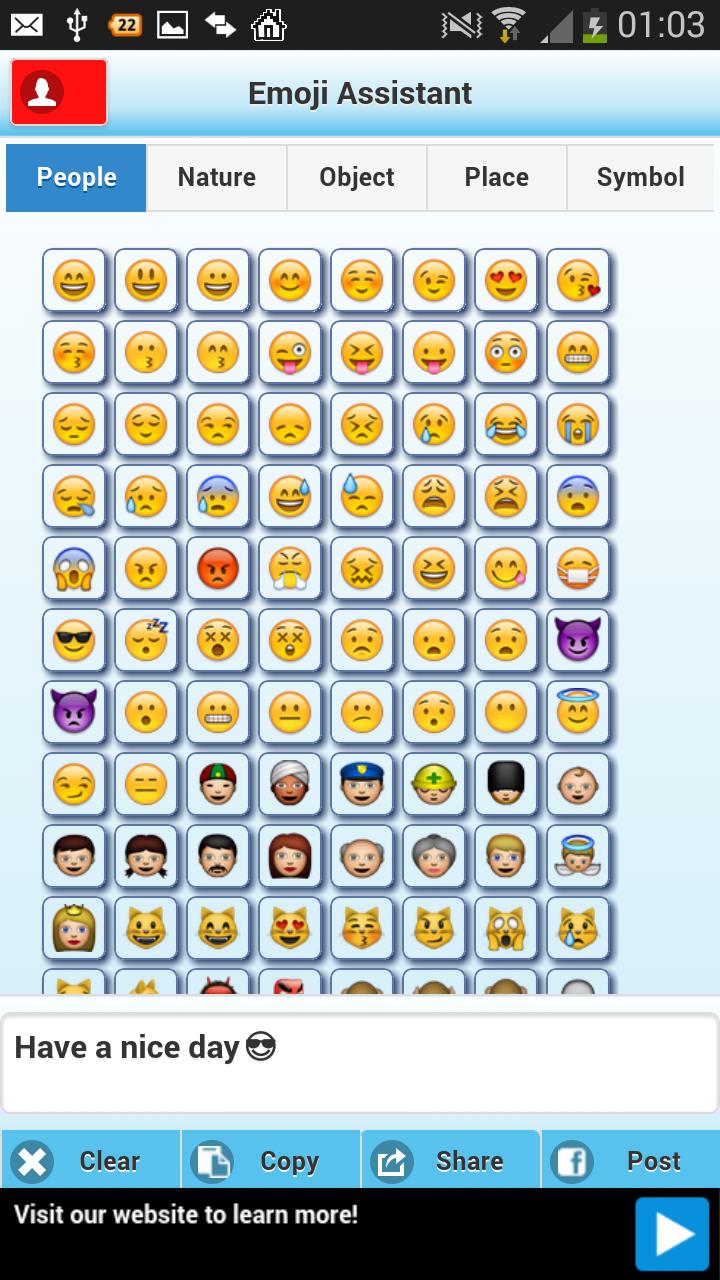
Task: Insert the princess emoji
Action: click(x=74, y=929)
